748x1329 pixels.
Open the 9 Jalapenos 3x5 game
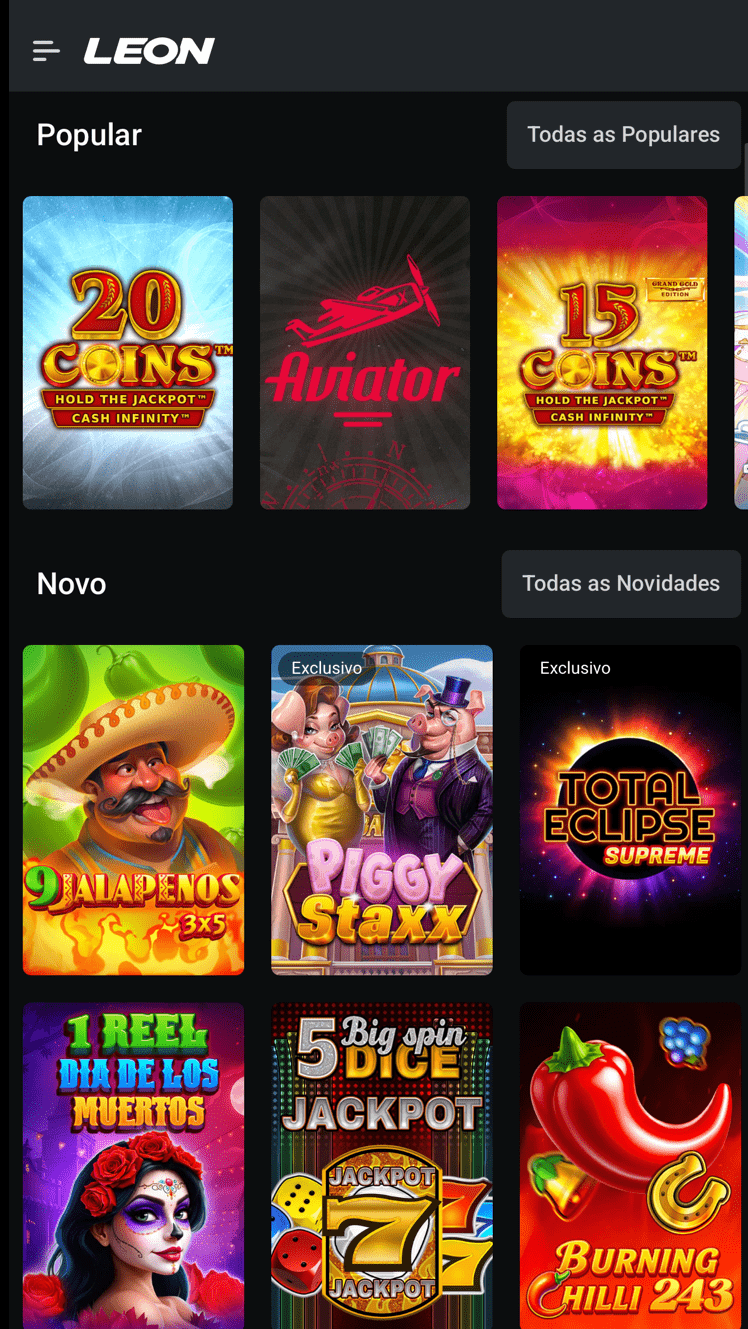point(133,810)
